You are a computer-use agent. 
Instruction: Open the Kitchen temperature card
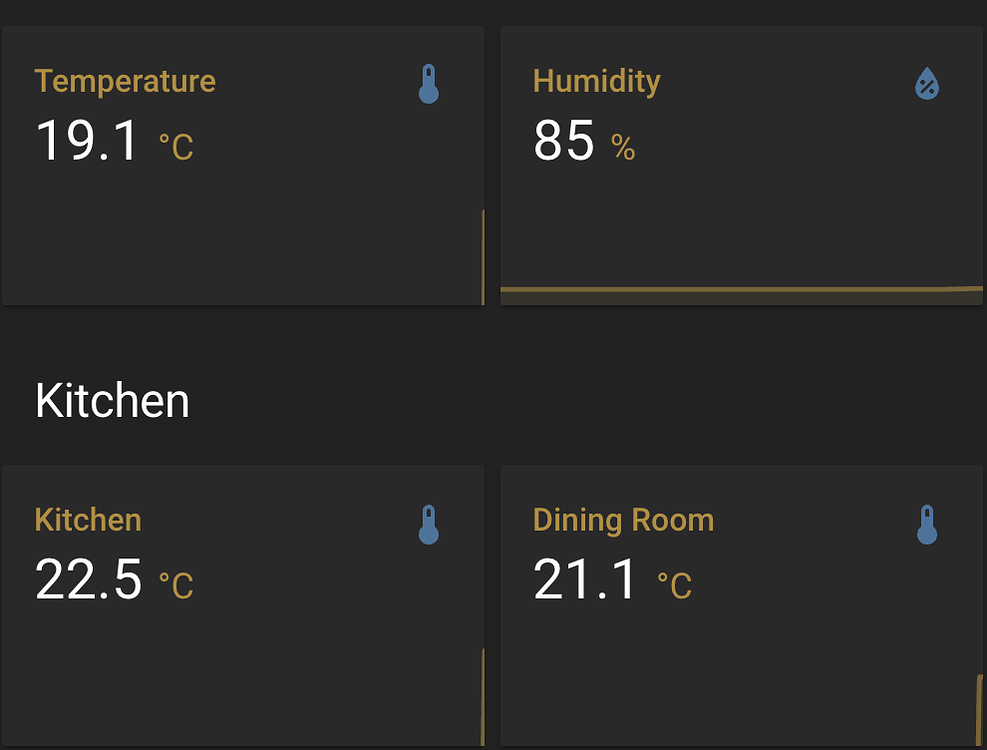[243, 605]
